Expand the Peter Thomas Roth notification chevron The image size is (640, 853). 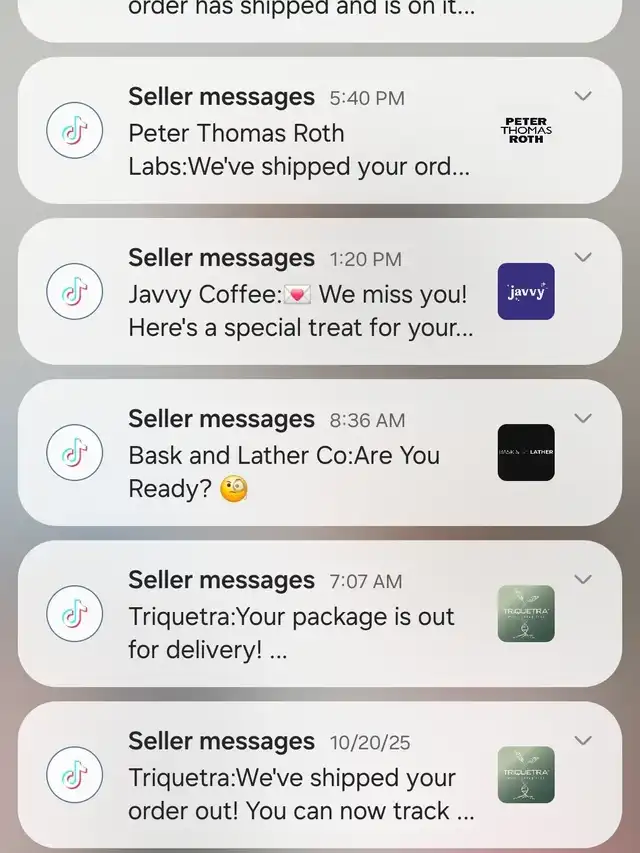point(583,96)
